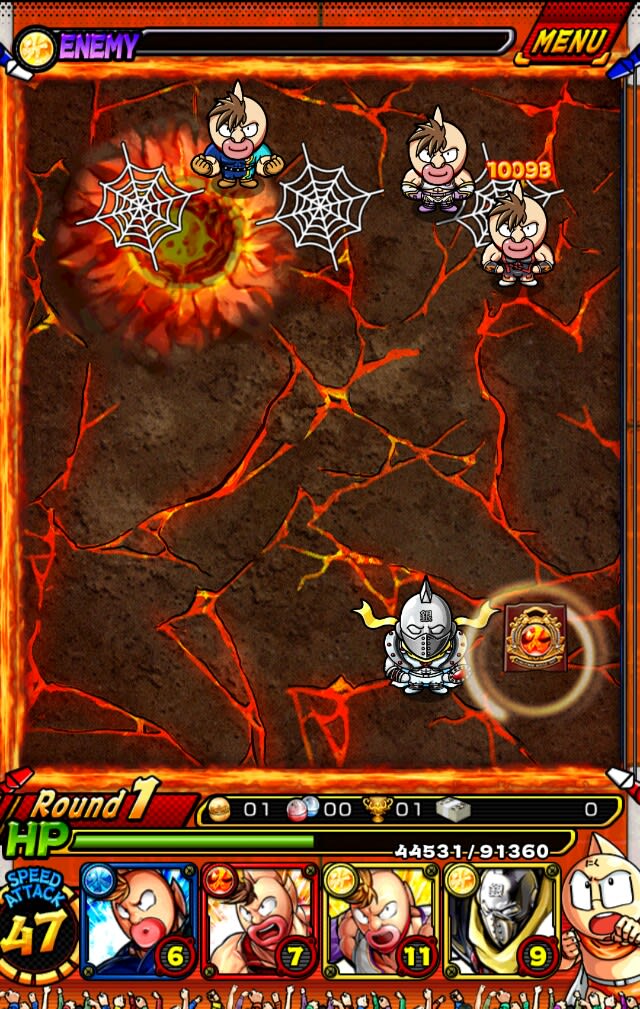Select the silver masked character card with 9
This screenshot has height=1009, width=640.
pos(501,920)
